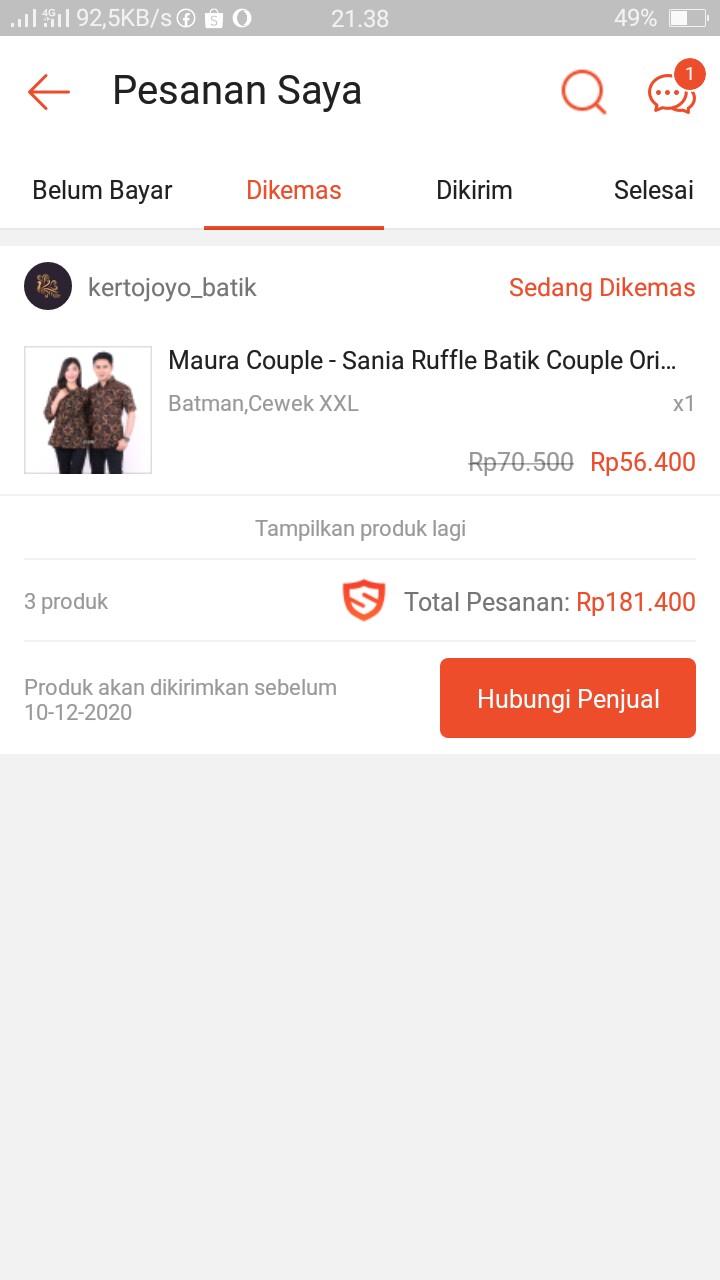This screenshot has height=1280, width=720.
Task: Tap the Shopee guarantee shield icon
Action: 363,601
